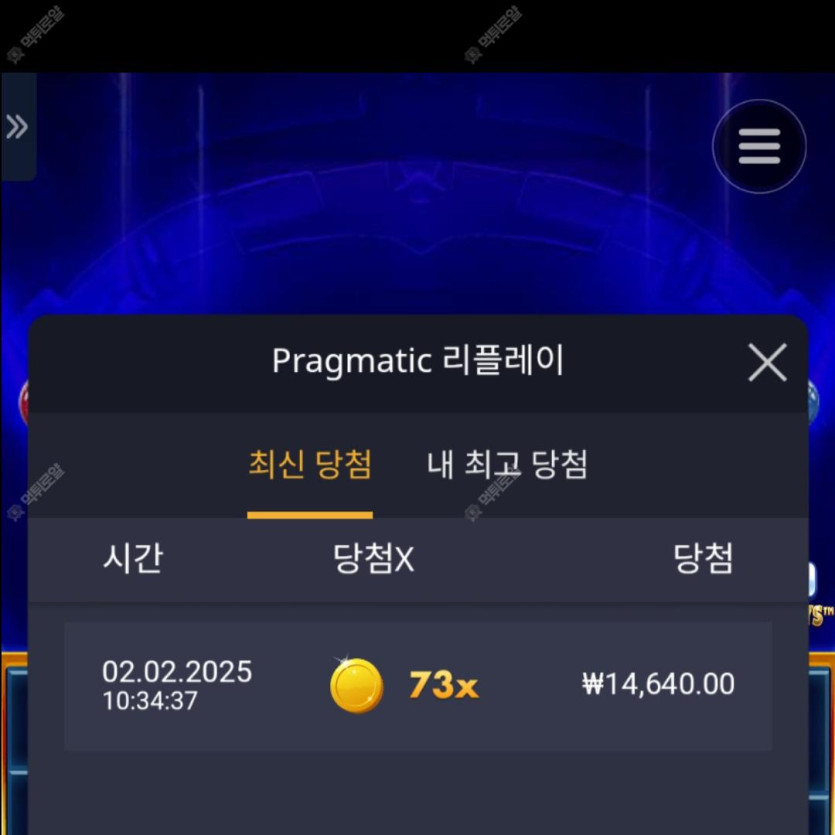This screenshot has height=835, width=835.
Task: Open the 73x win replay entry
Action: pos(417,686)
